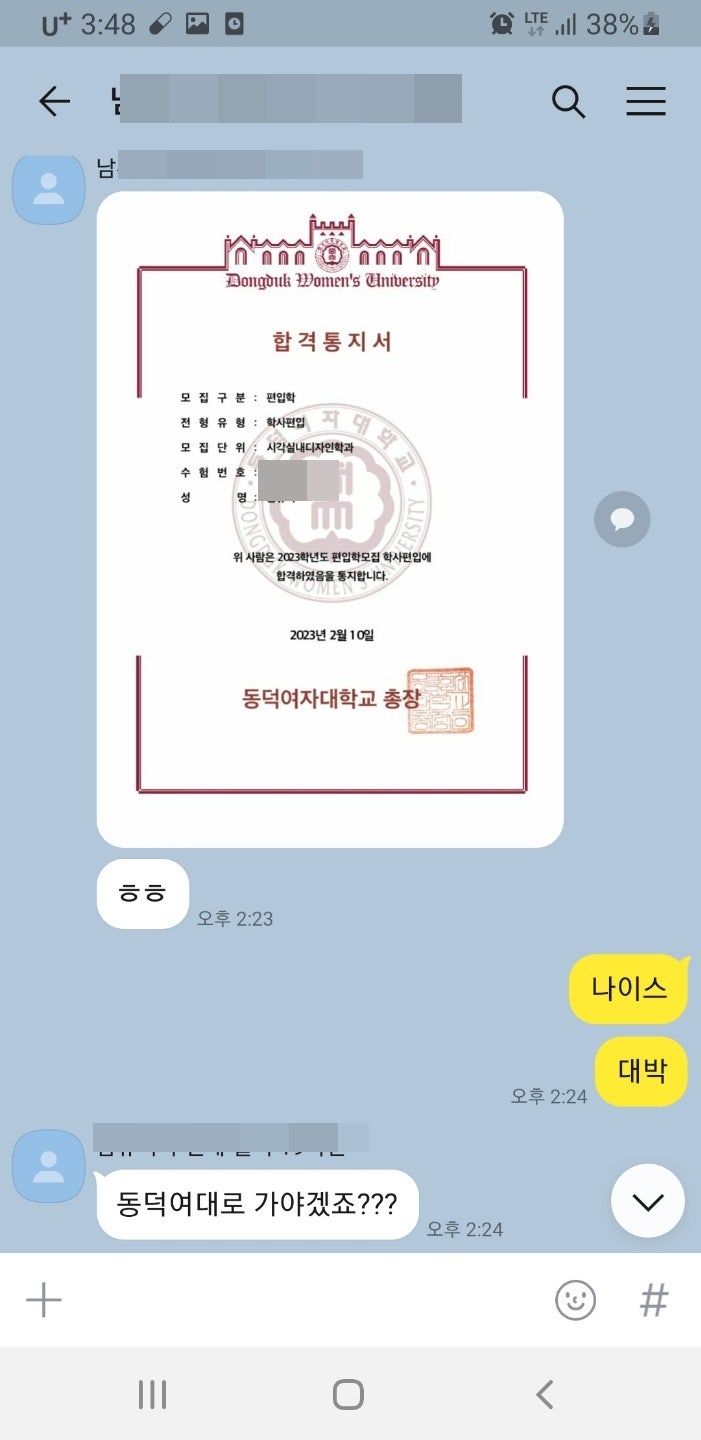Go back to the chat list
701x1440 pixels.
pyautogui.click(x=54, y=101)
